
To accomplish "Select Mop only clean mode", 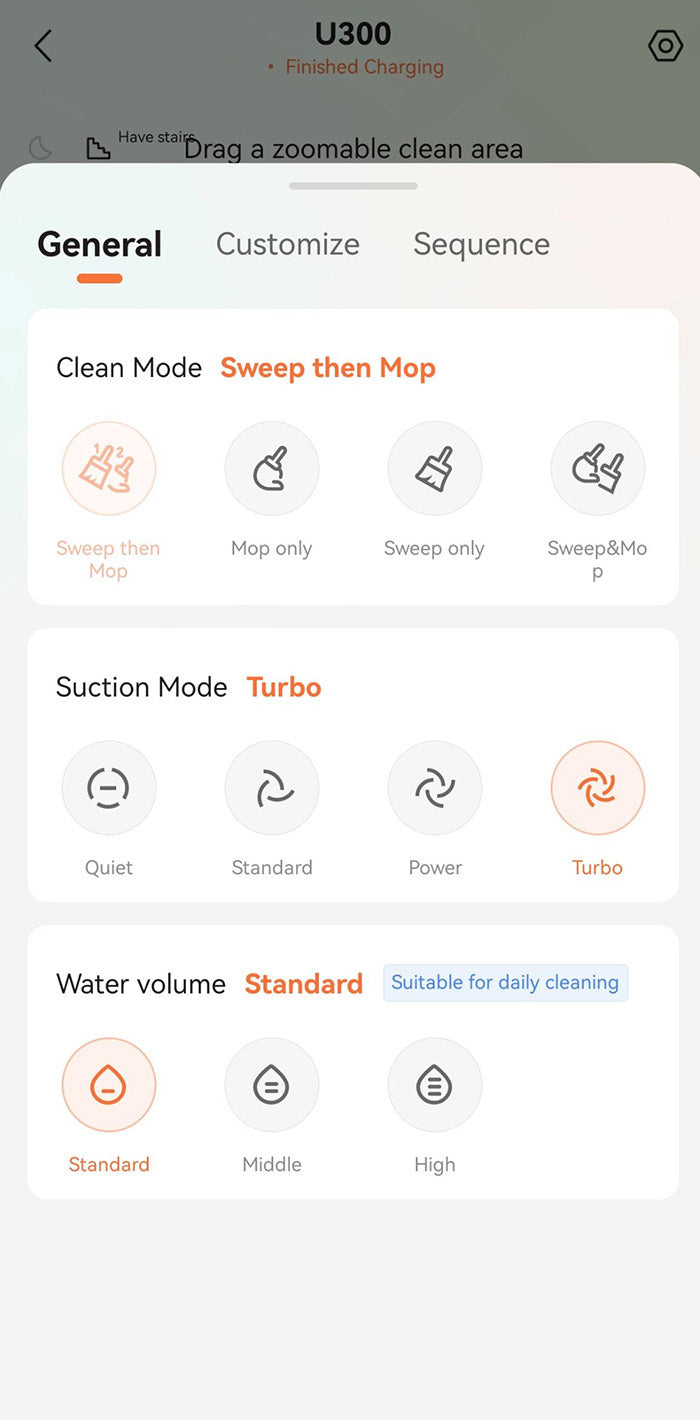I will (x=272, y=468).
